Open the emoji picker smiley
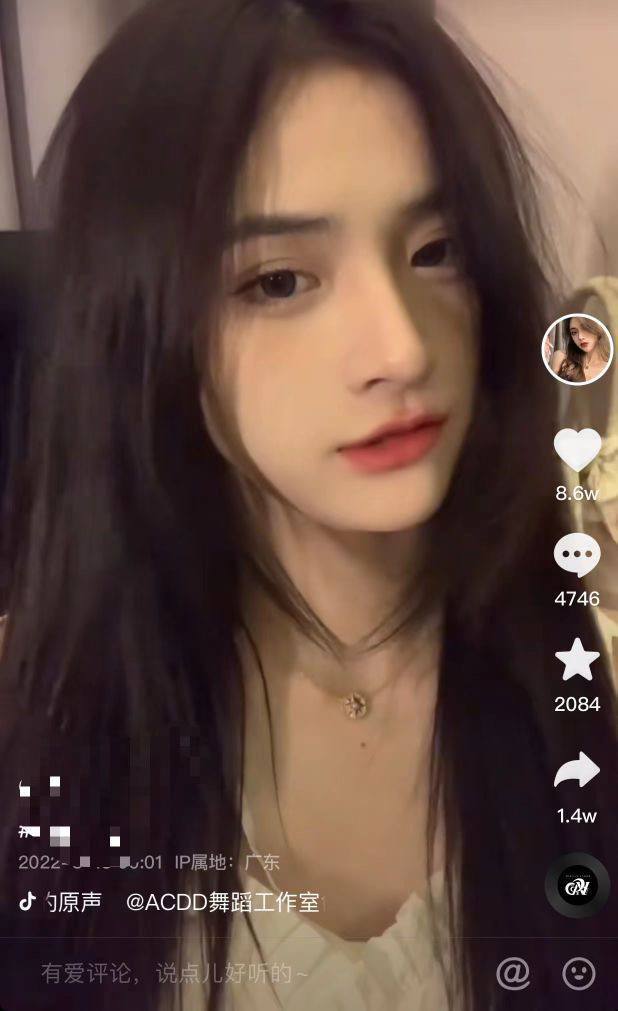 pyautogui.click(x=579, y=972)
